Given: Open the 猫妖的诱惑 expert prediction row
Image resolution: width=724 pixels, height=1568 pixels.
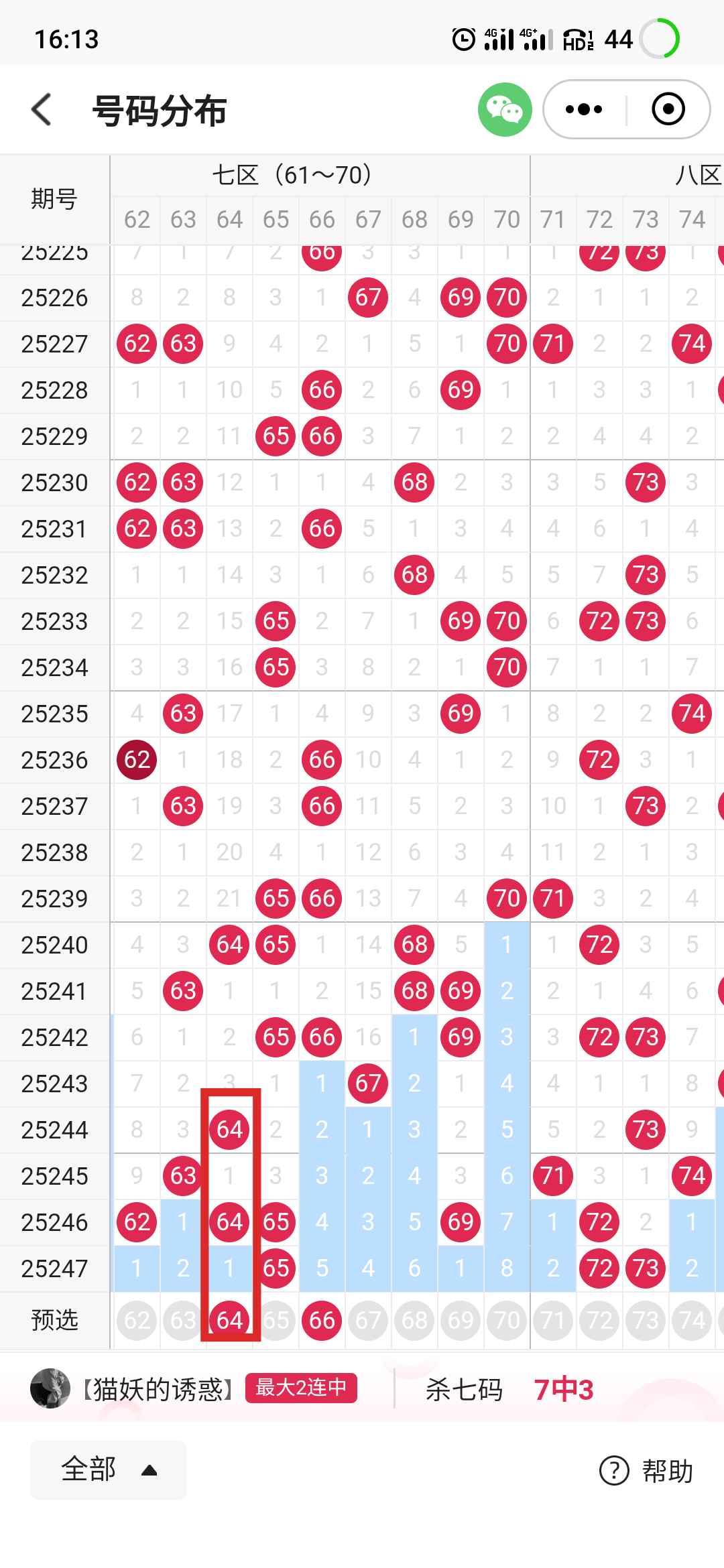Looking at the screenshot, I should tap(362, 1390).
